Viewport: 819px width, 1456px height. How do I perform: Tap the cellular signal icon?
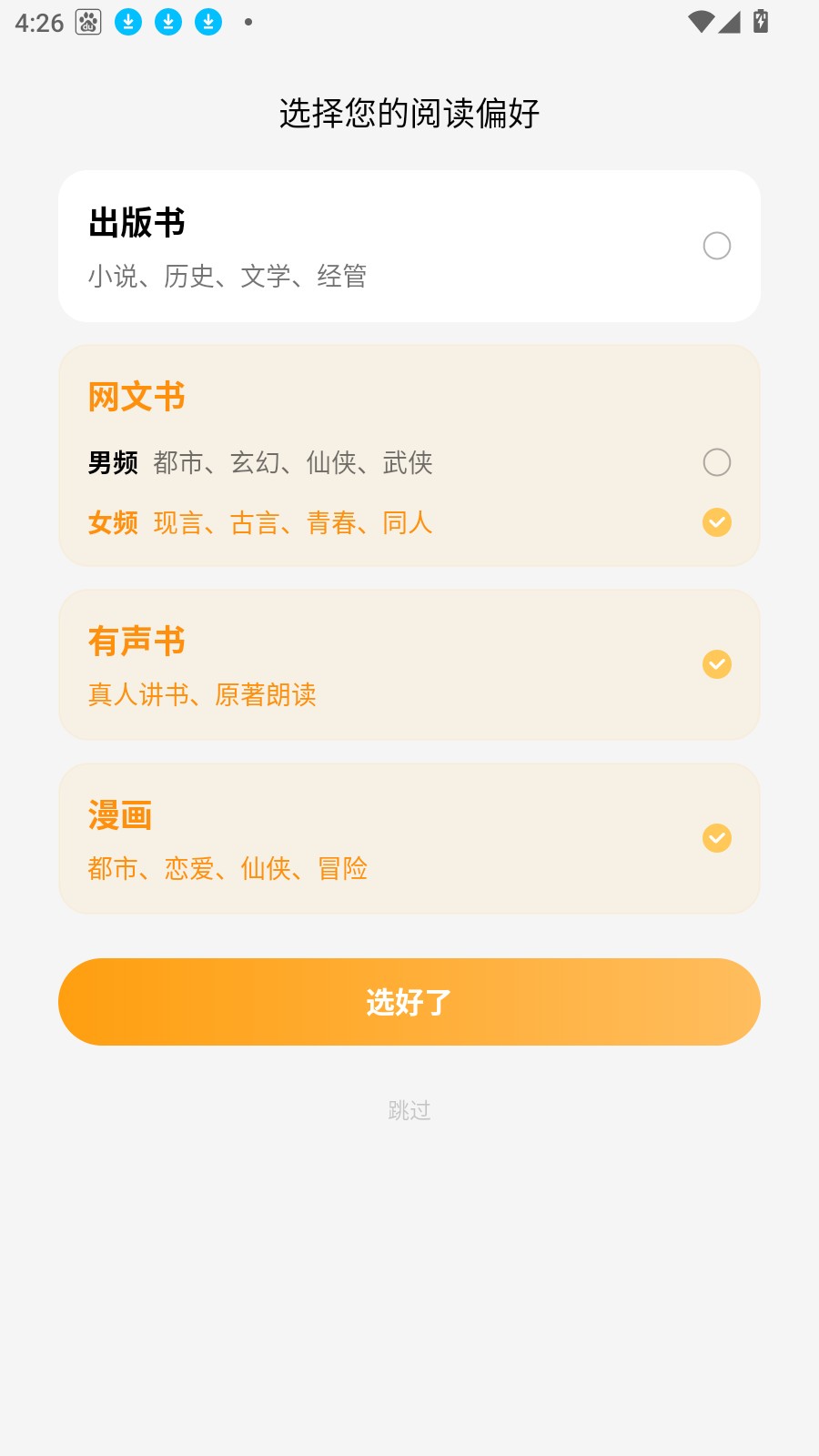point(731,22)
